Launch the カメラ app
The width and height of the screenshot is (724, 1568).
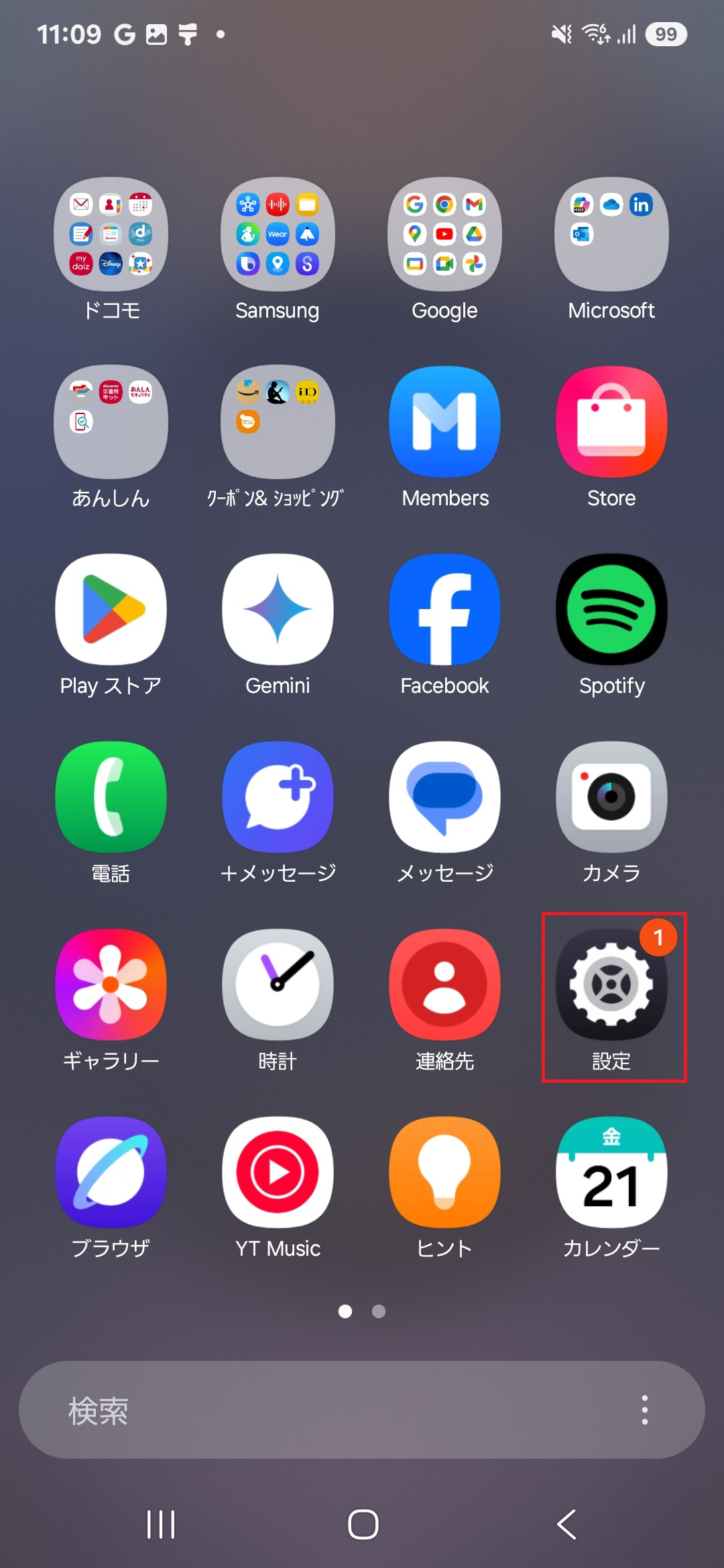click(611, 796)
